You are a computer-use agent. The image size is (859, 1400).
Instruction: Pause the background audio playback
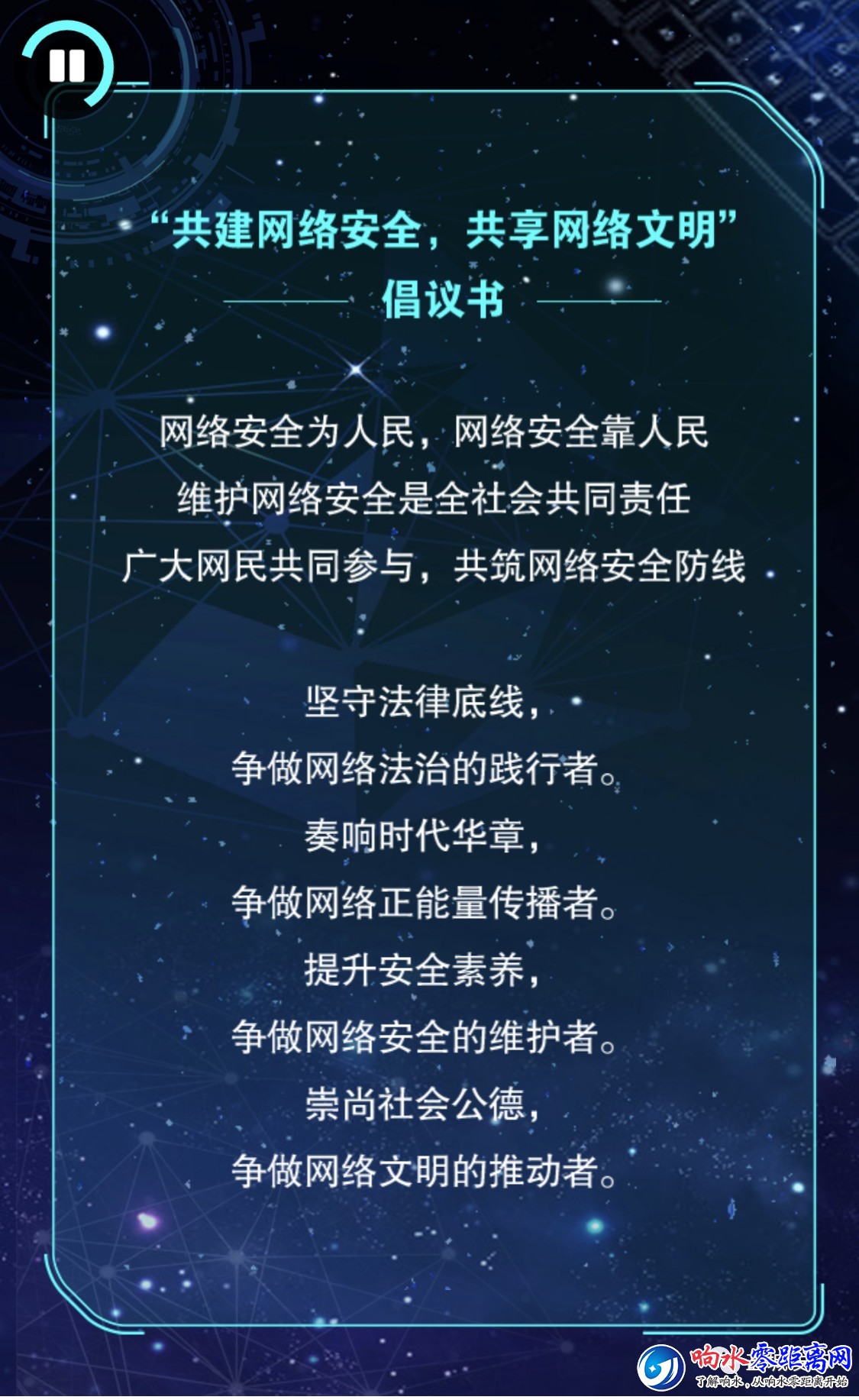point(67,66)
